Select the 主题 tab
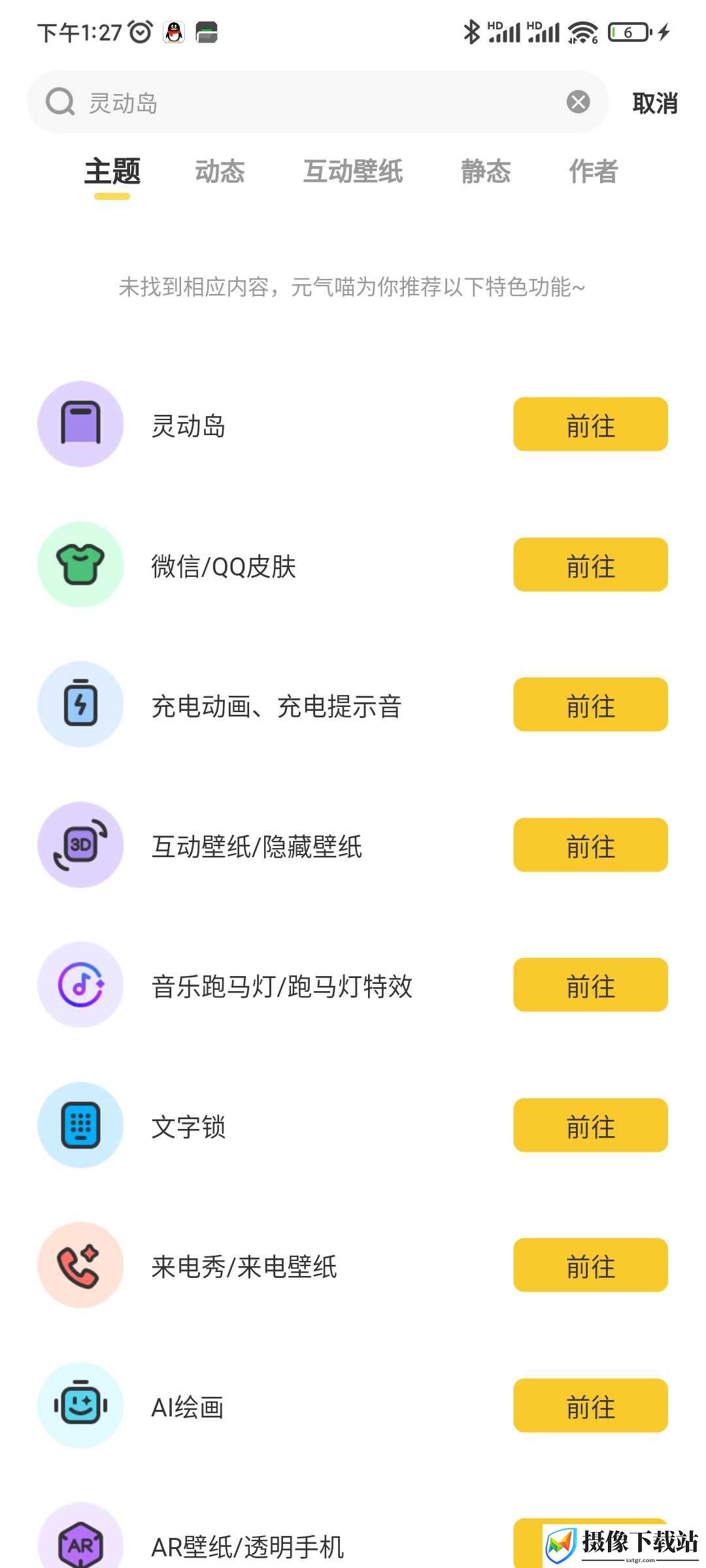This screenshot has height=1568, width=706. tap(112, 171)
